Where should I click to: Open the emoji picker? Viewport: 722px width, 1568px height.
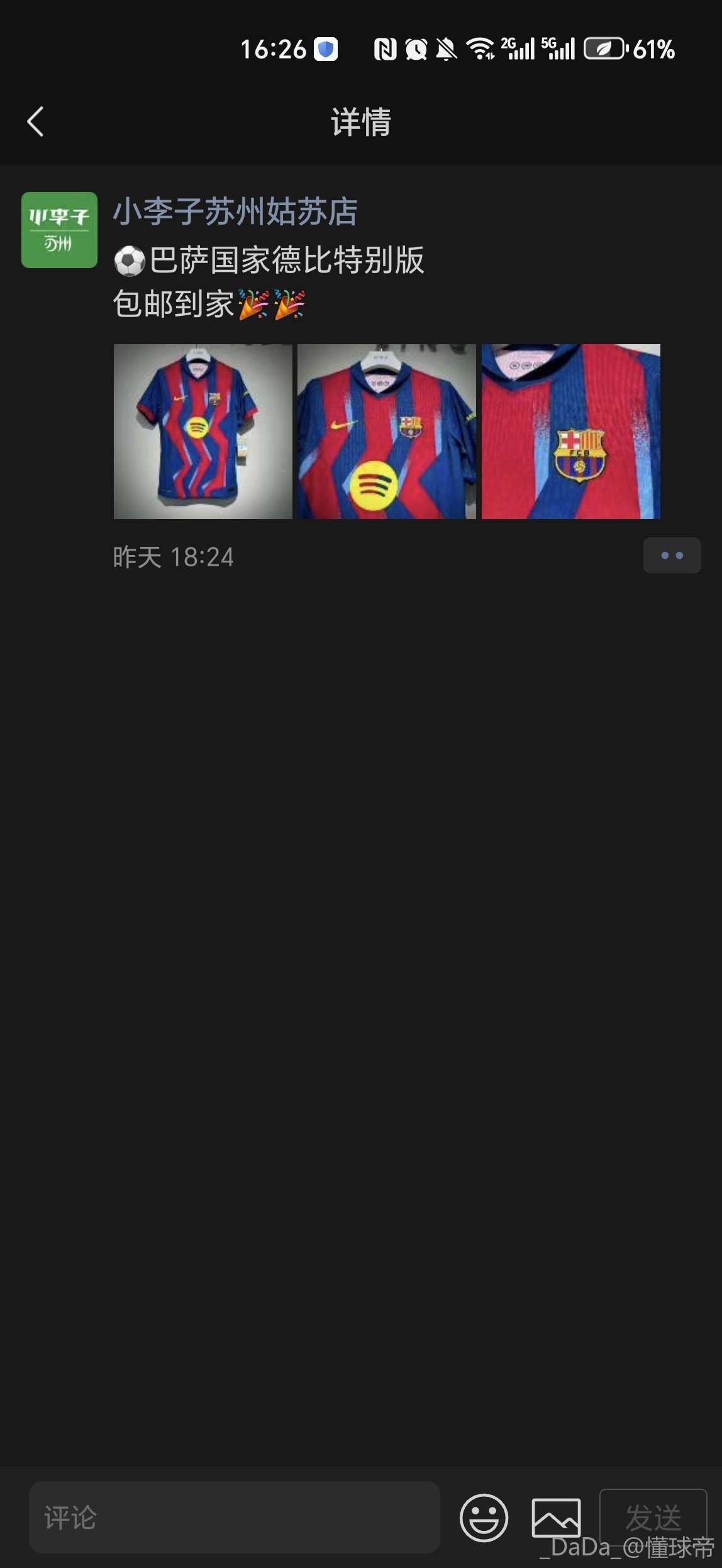[484, 1518]
